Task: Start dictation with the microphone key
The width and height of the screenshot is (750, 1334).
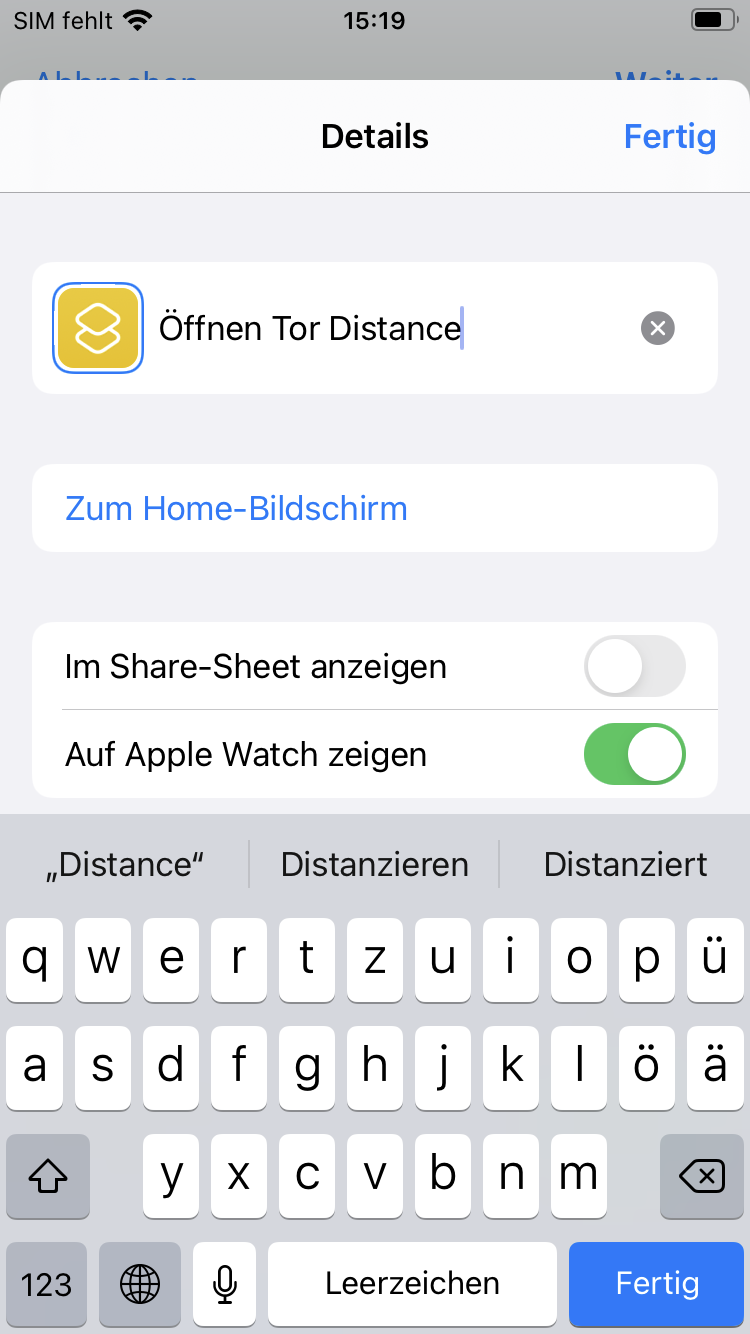Action: tap(225, 1283)
